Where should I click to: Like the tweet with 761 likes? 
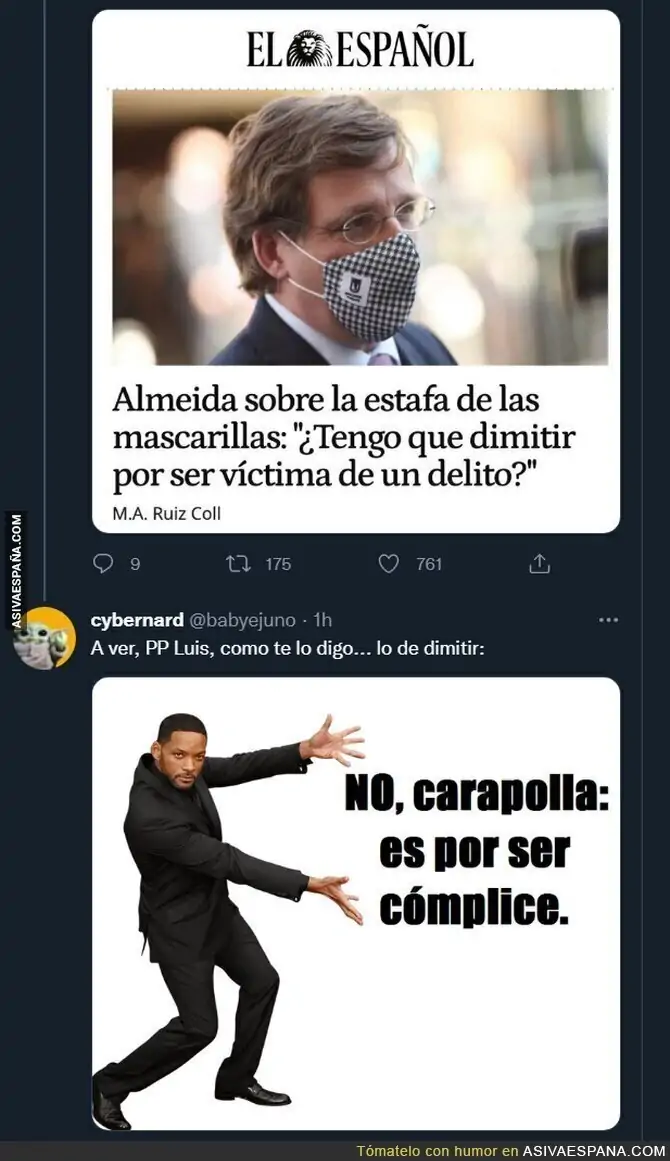[x=389, y=564]
